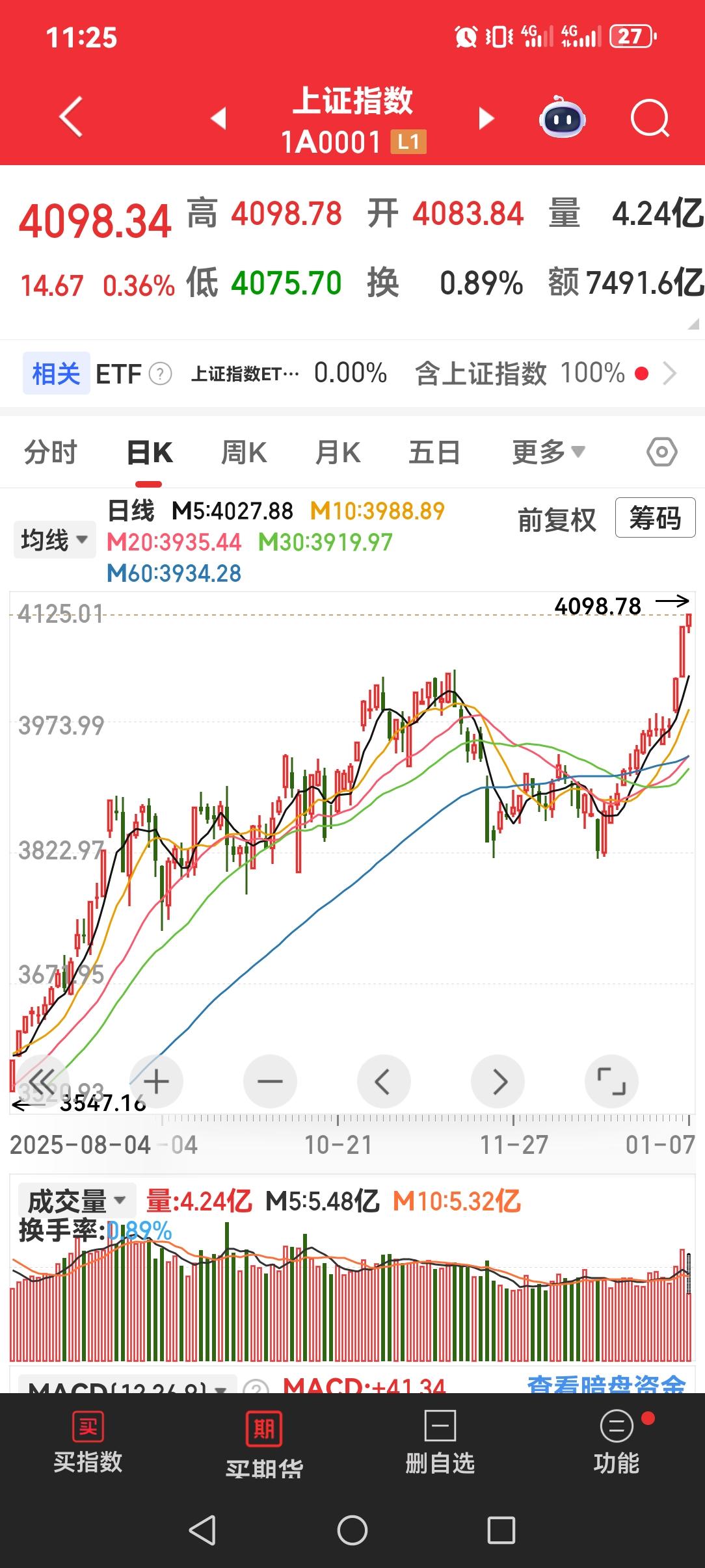Rewind chart using double-left arrow icon
Screen dimensions: 705x1568
[x=42, y=1081]
